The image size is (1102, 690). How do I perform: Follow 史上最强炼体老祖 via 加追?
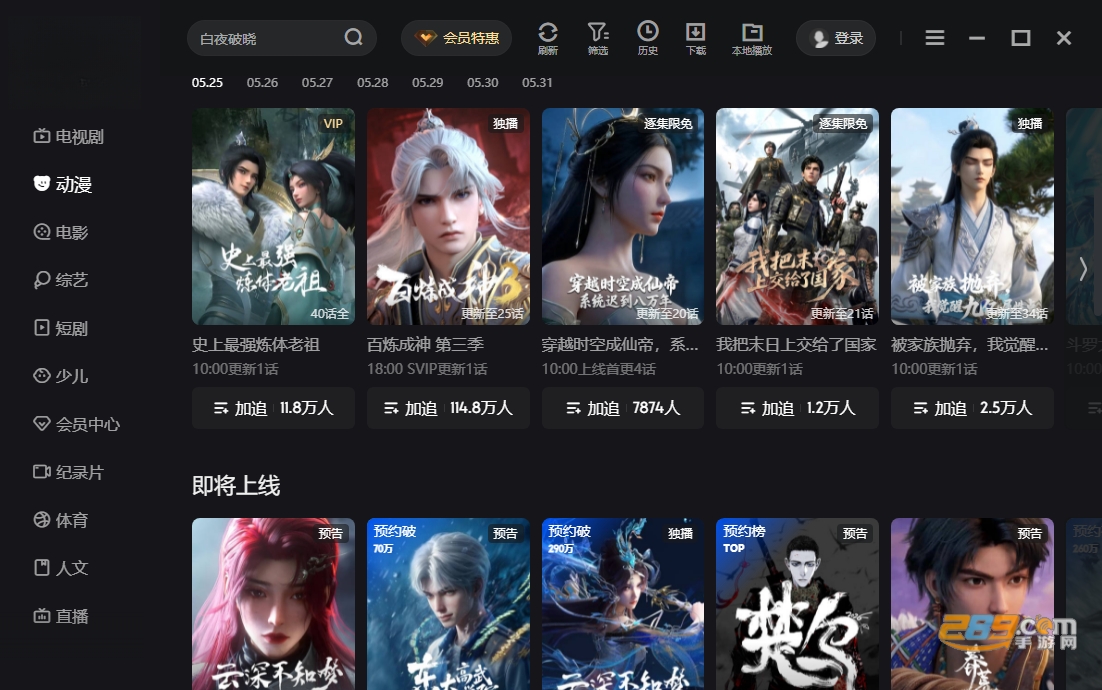273,408
